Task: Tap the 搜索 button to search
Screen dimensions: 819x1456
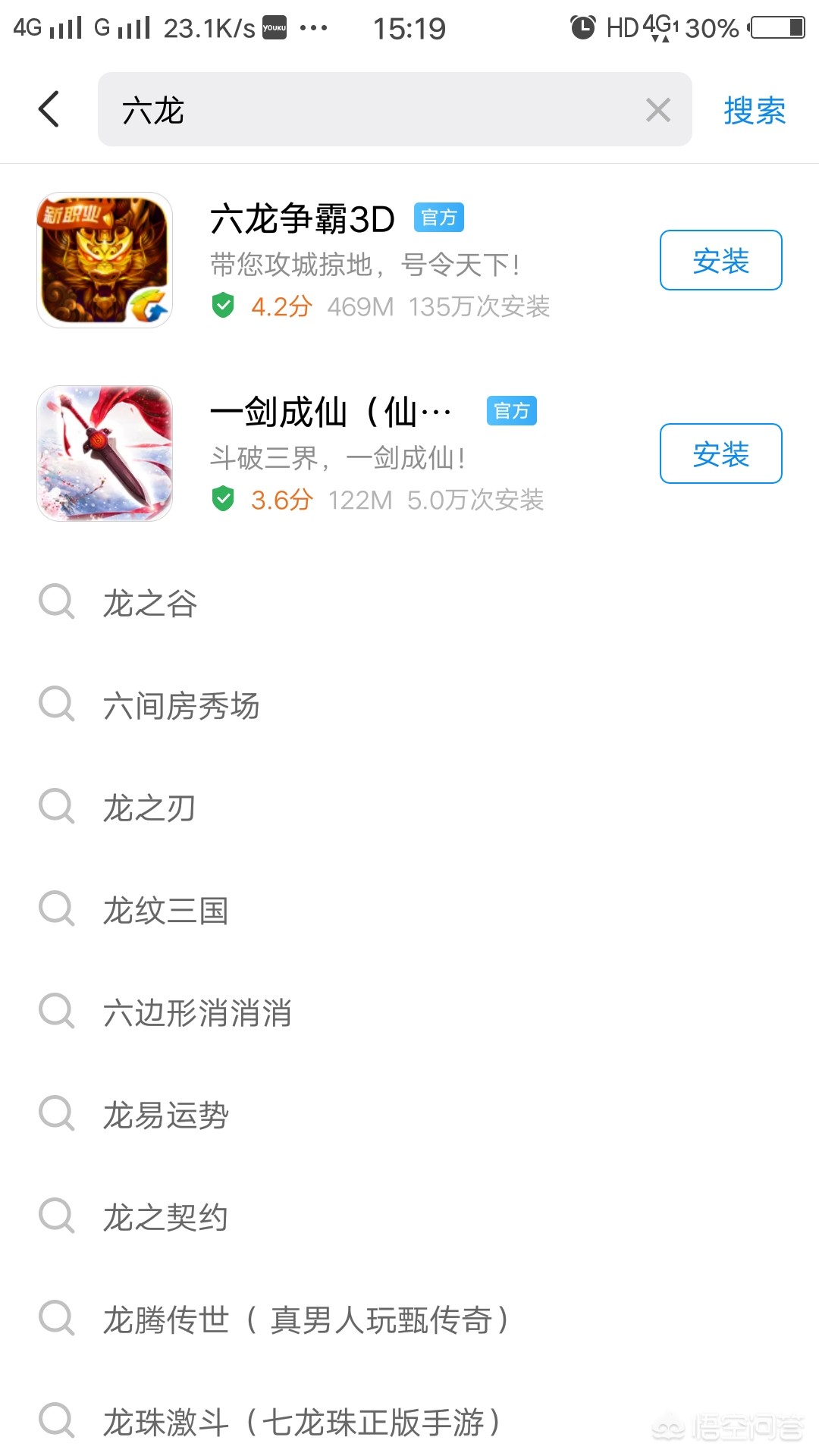Action: coord(754,111)
